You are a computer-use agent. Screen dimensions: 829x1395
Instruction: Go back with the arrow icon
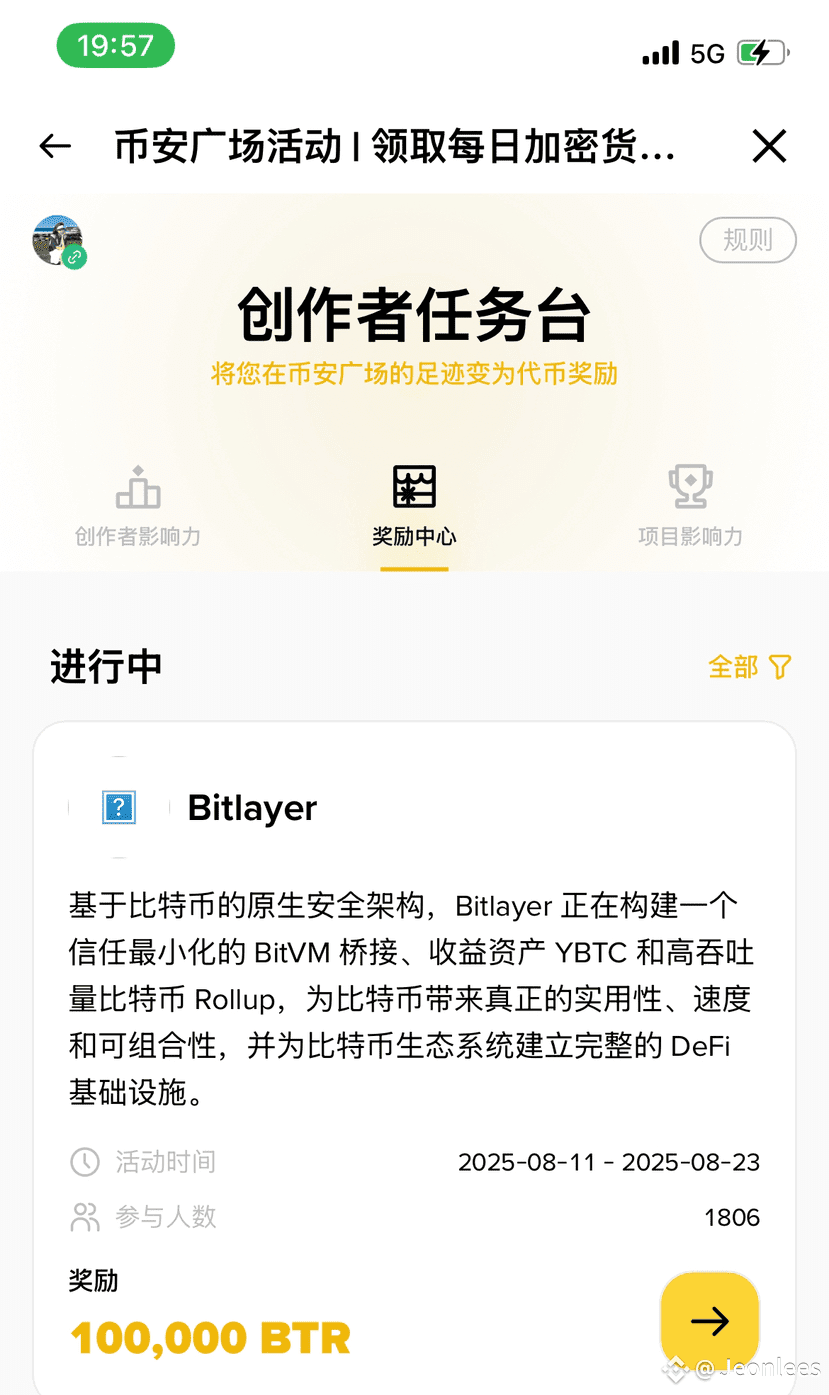[x=55, y=147]
